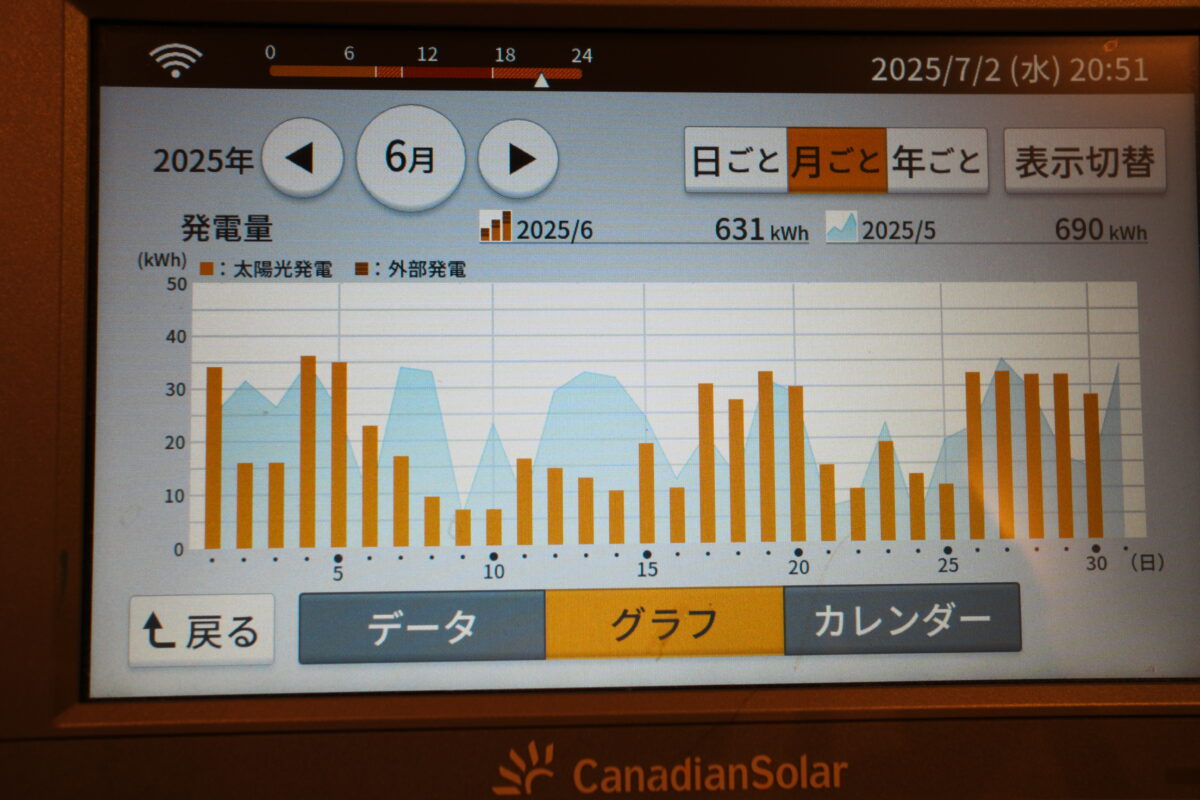This screenshot has width=1200, height=800.
Task: Switch to the 日ごと daily view
Action: [736, 161]
